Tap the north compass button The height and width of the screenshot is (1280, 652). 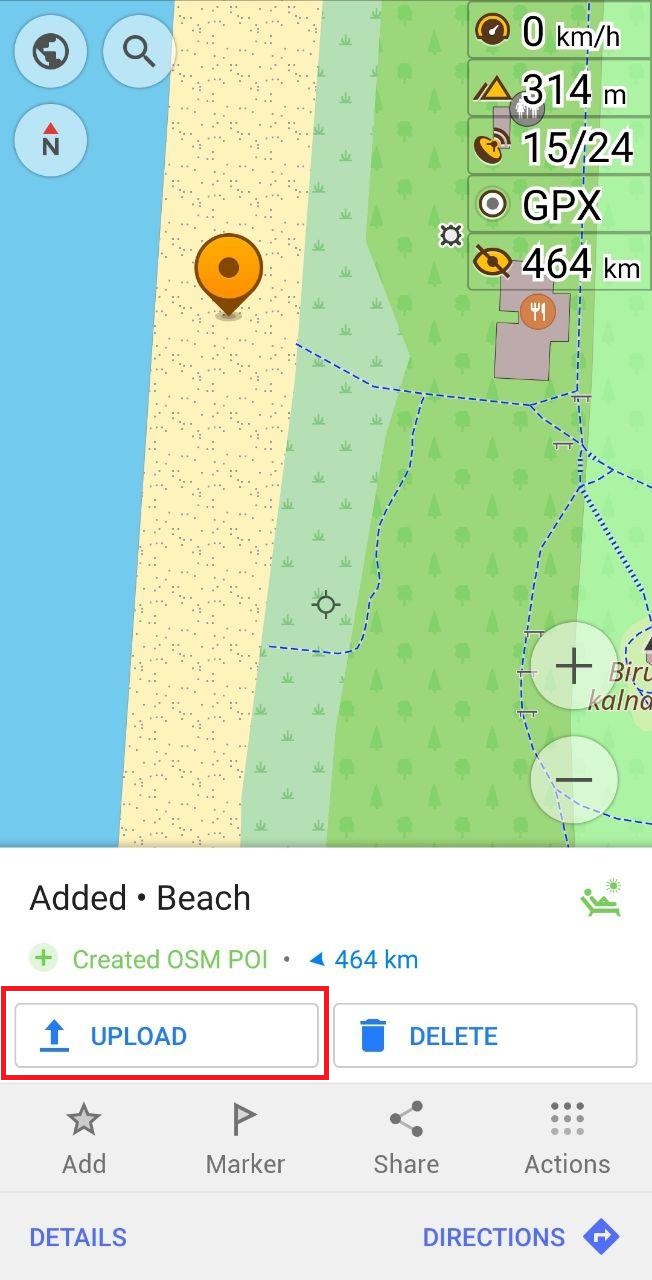click(50, 141)
